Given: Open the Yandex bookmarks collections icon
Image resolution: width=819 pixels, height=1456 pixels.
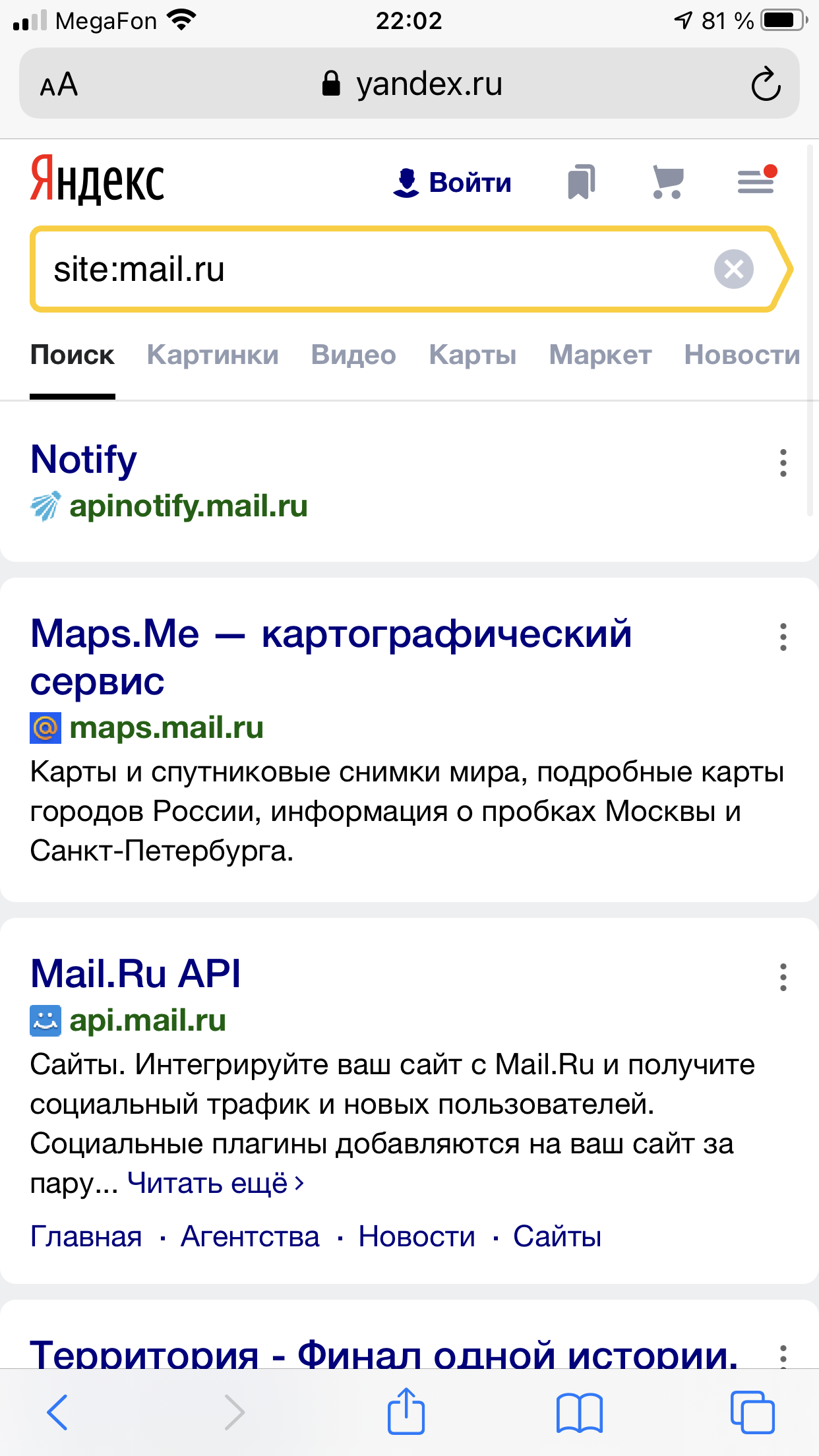Looking at the screenshot, I should coord(581,182).
